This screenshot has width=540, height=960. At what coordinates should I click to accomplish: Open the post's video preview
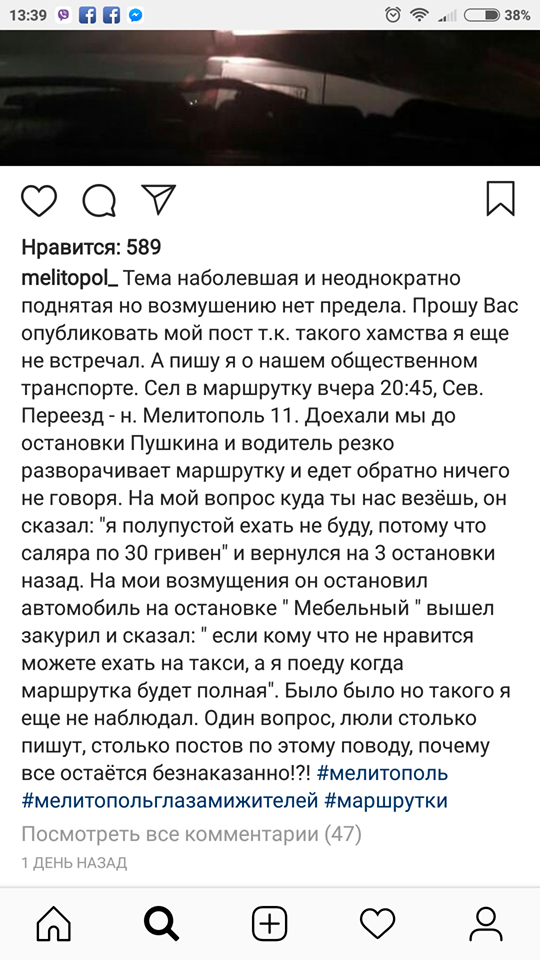(x=270, y=98)
